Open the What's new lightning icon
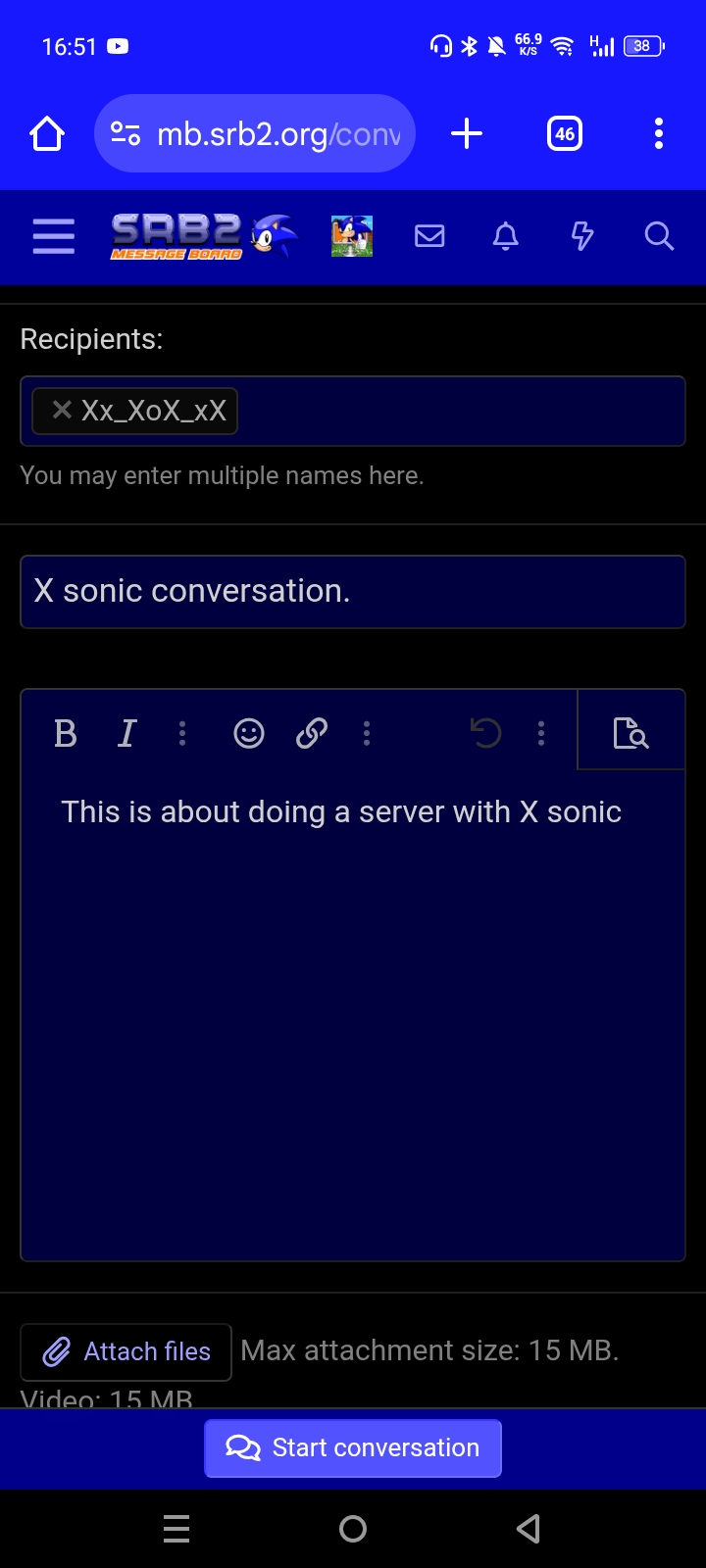706x1568 pixels. [x=582, y=236]
